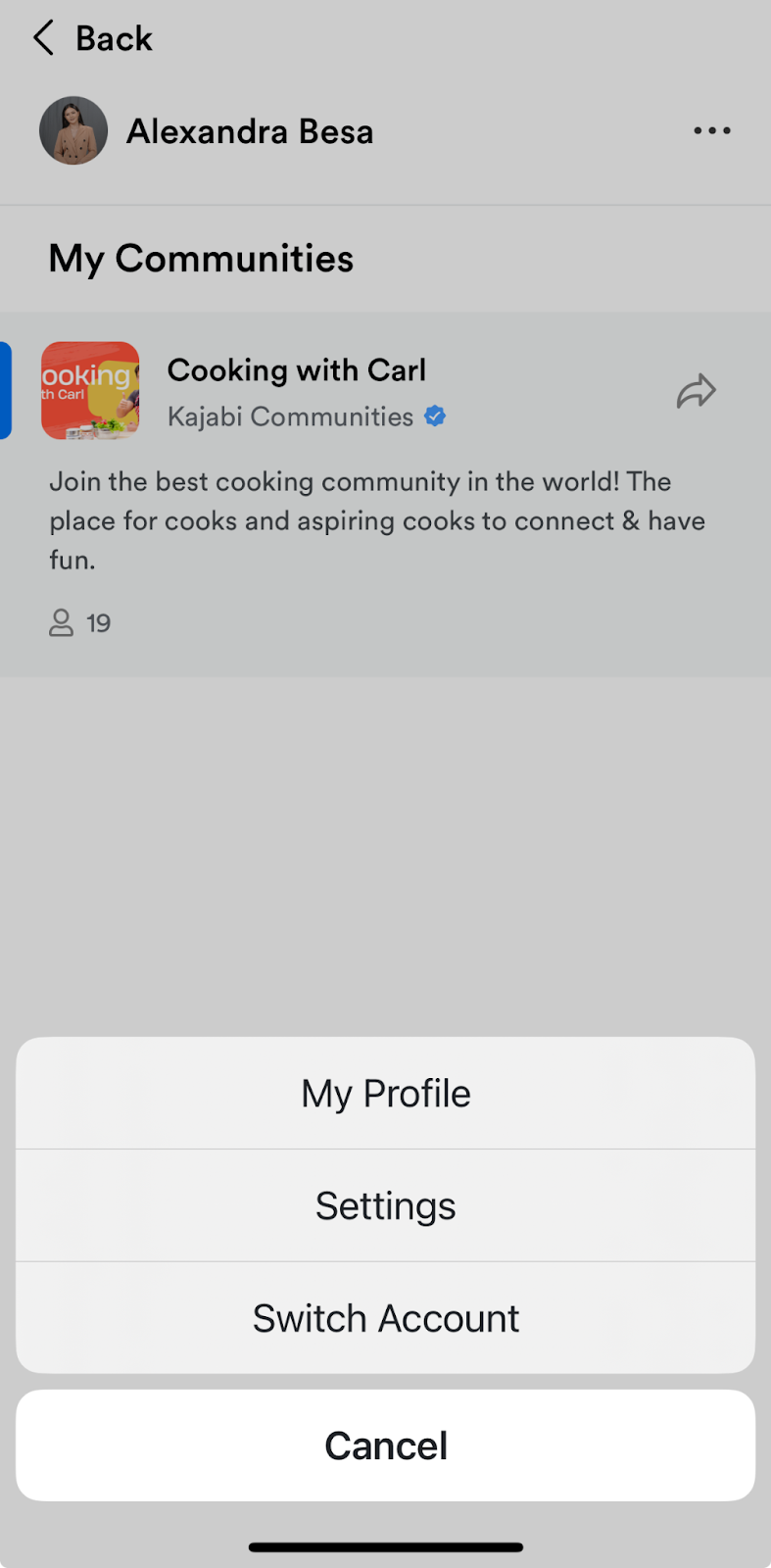Open the Cooking with Carl community card
This screenshot has height=1568, width=771.
click(x=296, y=370)
